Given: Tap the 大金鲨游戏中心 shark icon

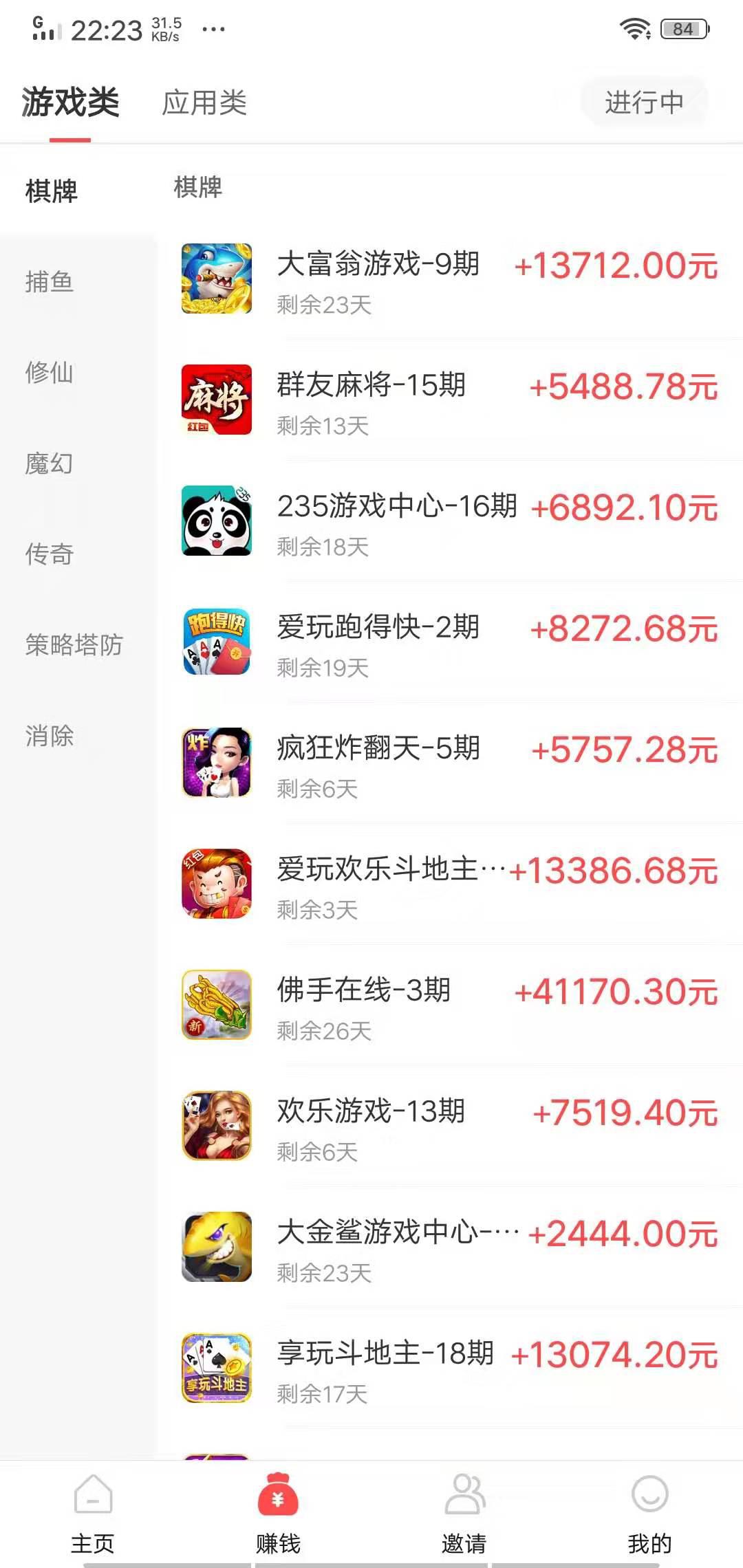Looking at the screenshot, I should [x=217, y=1249].
